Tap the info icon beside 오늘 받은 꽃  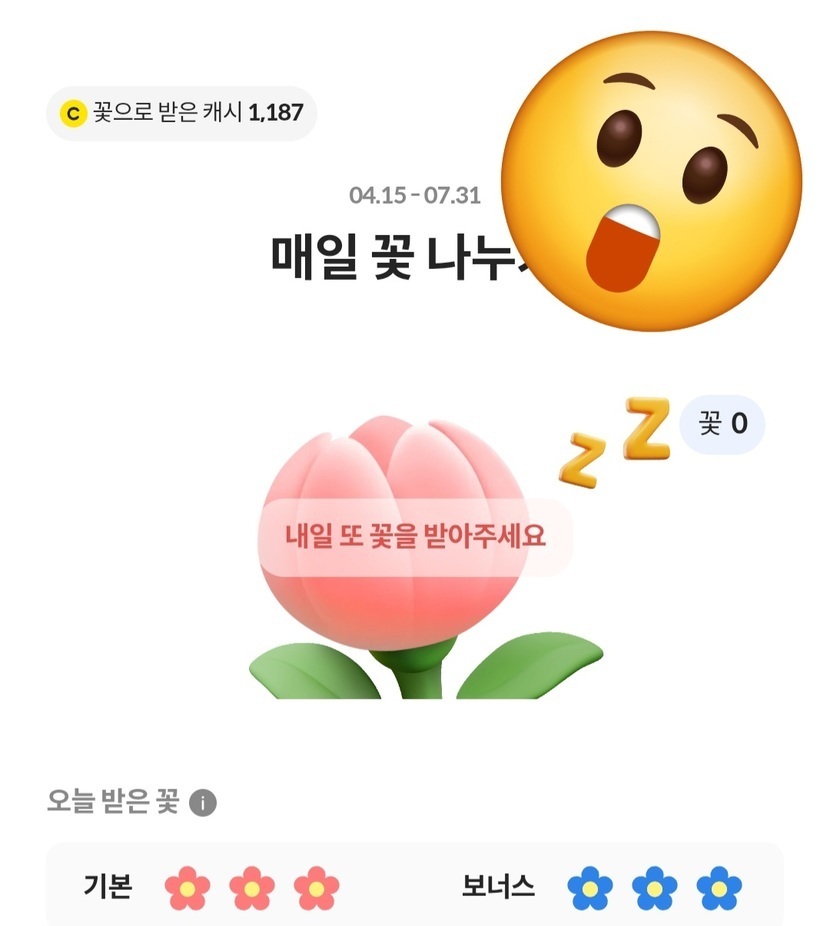(203, 802)
